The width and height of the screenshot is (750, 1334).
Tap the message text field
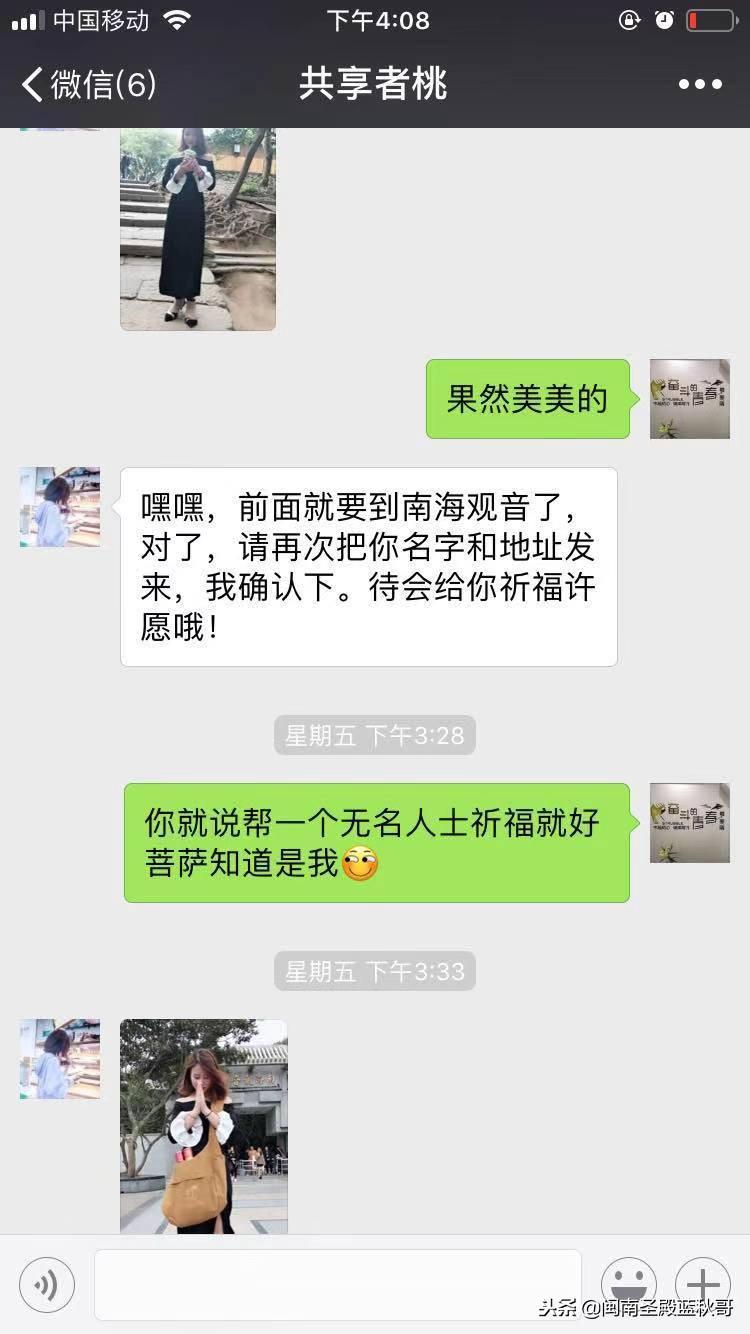tap(337, 1285)
